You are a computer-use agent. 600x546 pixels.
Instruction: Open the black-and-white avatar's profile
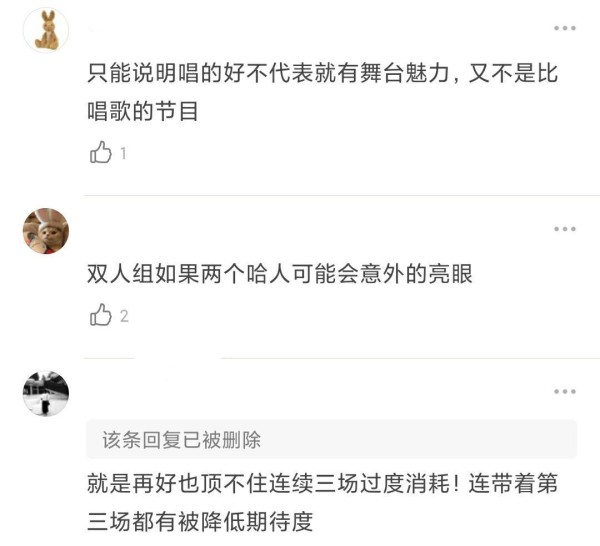click(x=46, y=393)
